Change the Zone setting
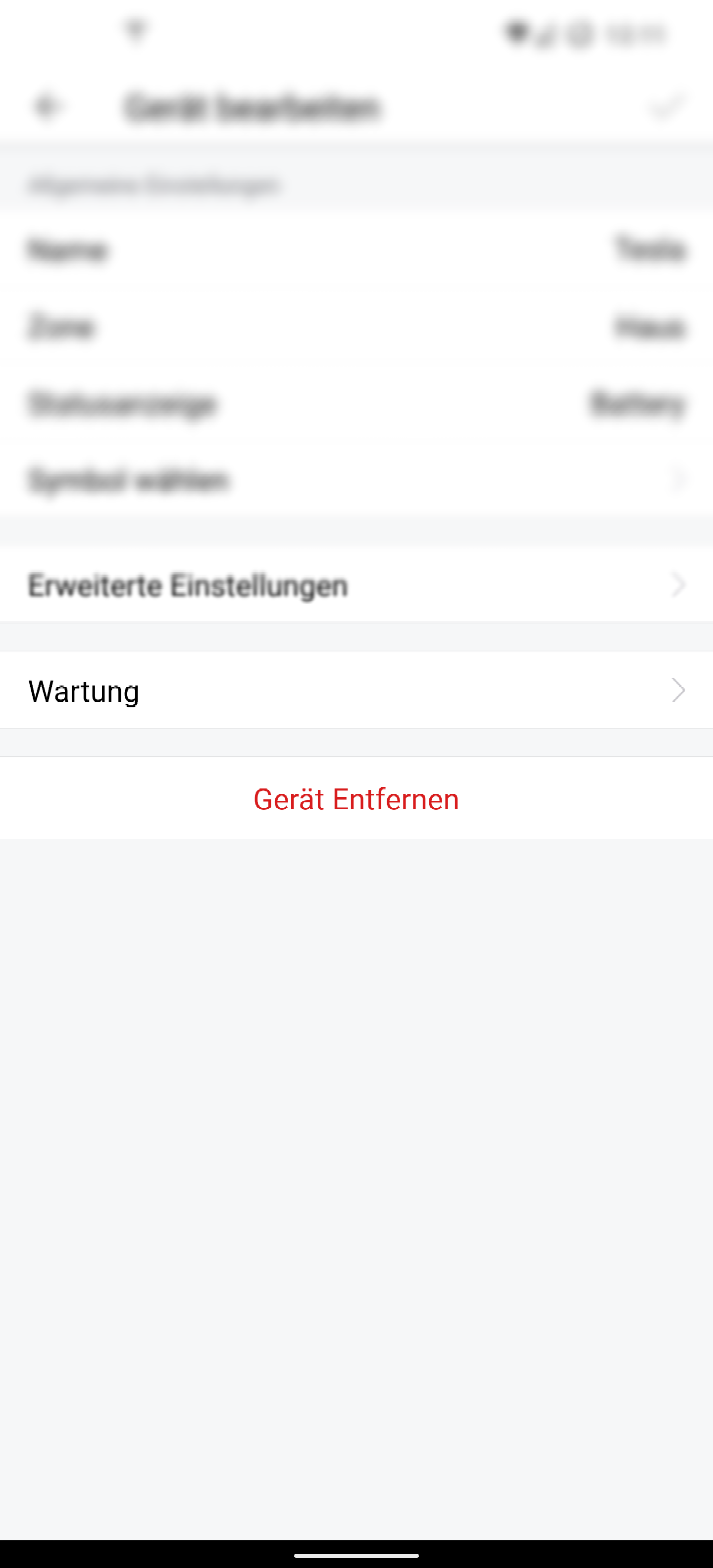 pos(356,327)
